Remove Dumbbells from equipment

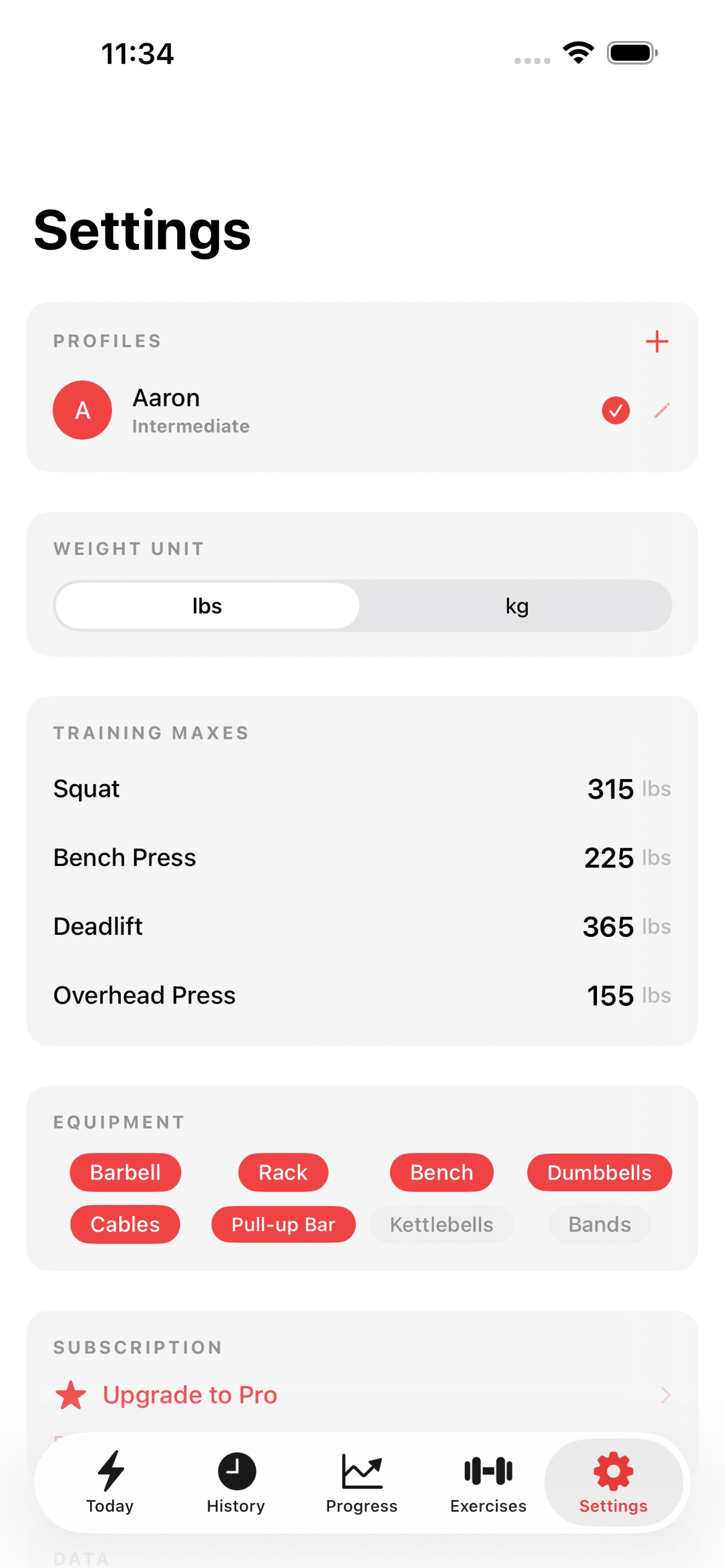[599, 1172]
